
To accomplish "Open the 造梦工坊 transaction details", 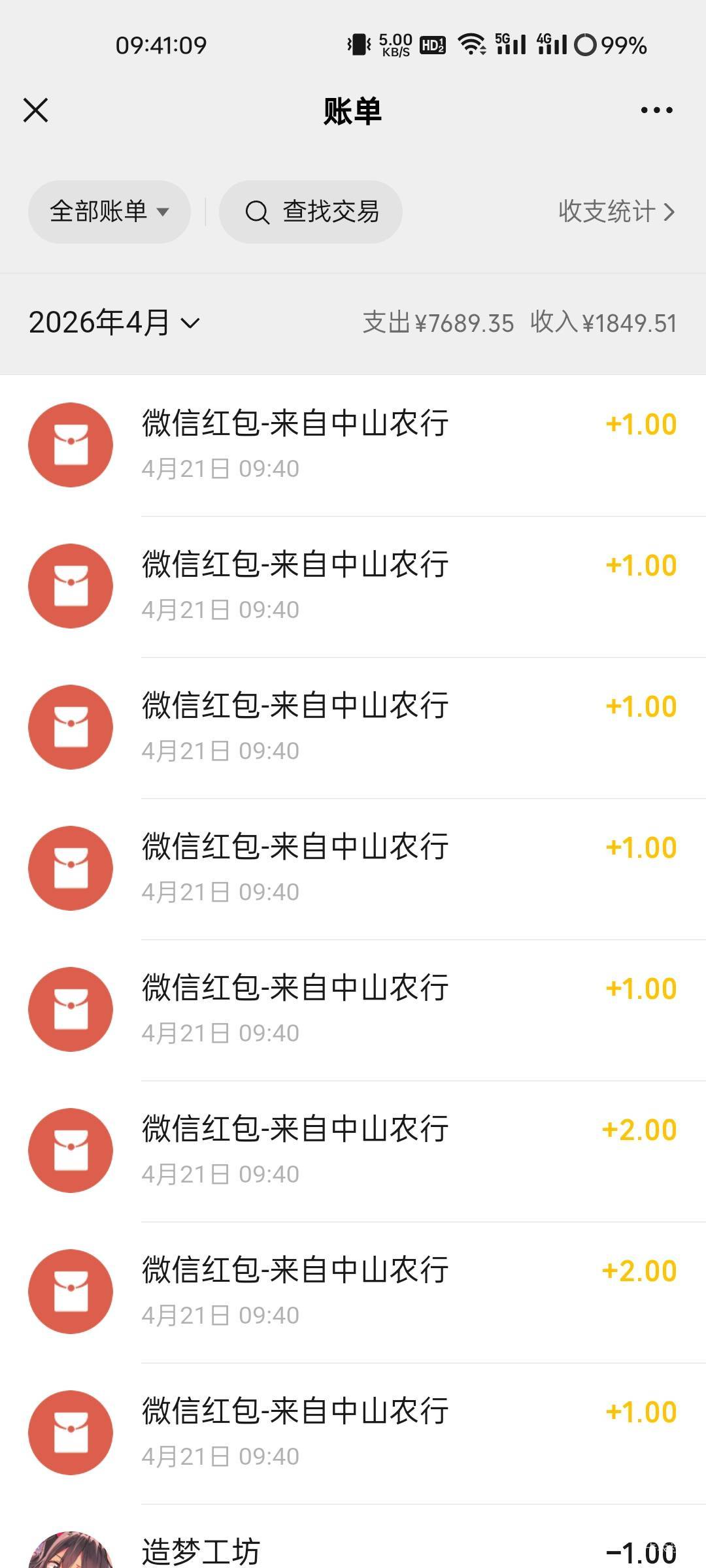I will click(x=353, y=1548).
